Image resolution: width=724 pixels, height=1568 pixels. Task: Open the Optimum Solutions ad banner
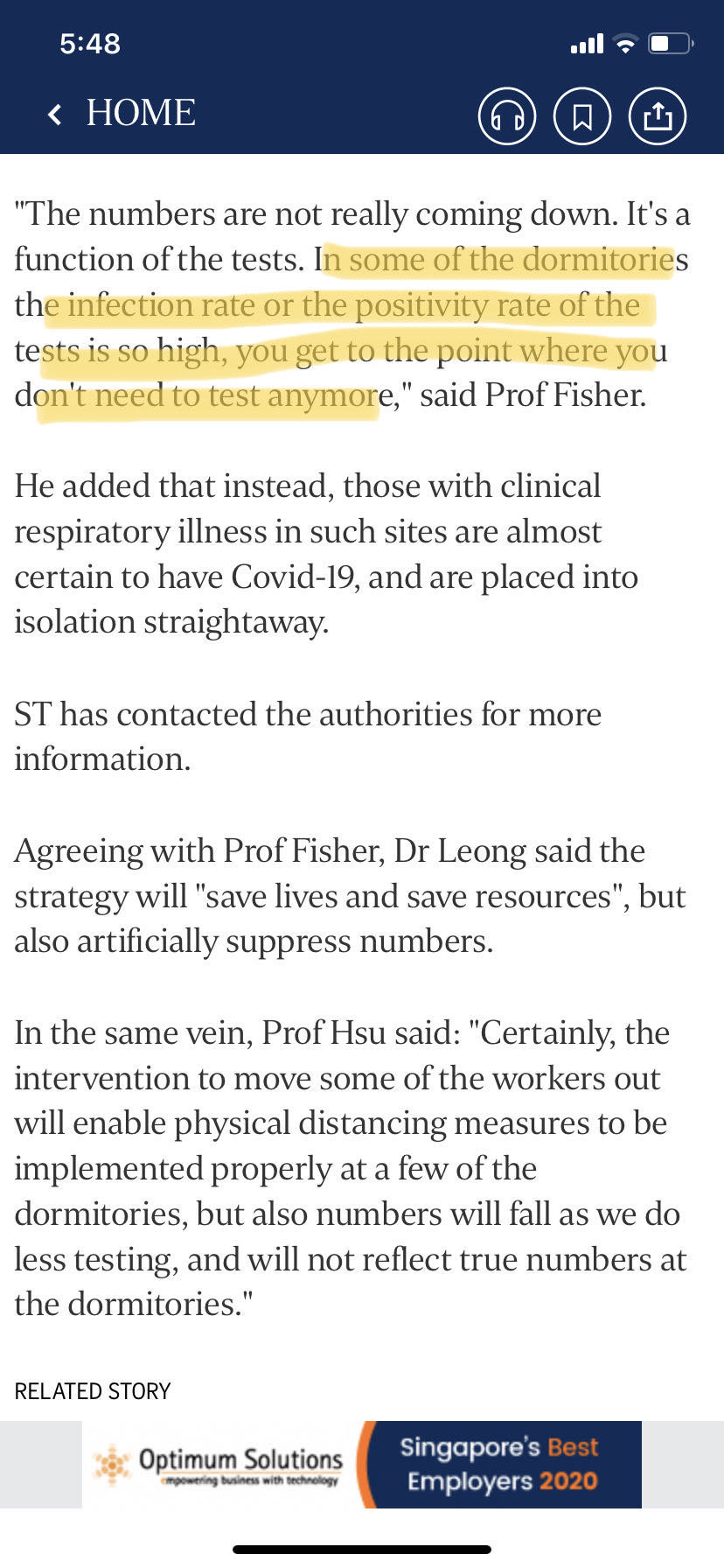[362, 1464]
